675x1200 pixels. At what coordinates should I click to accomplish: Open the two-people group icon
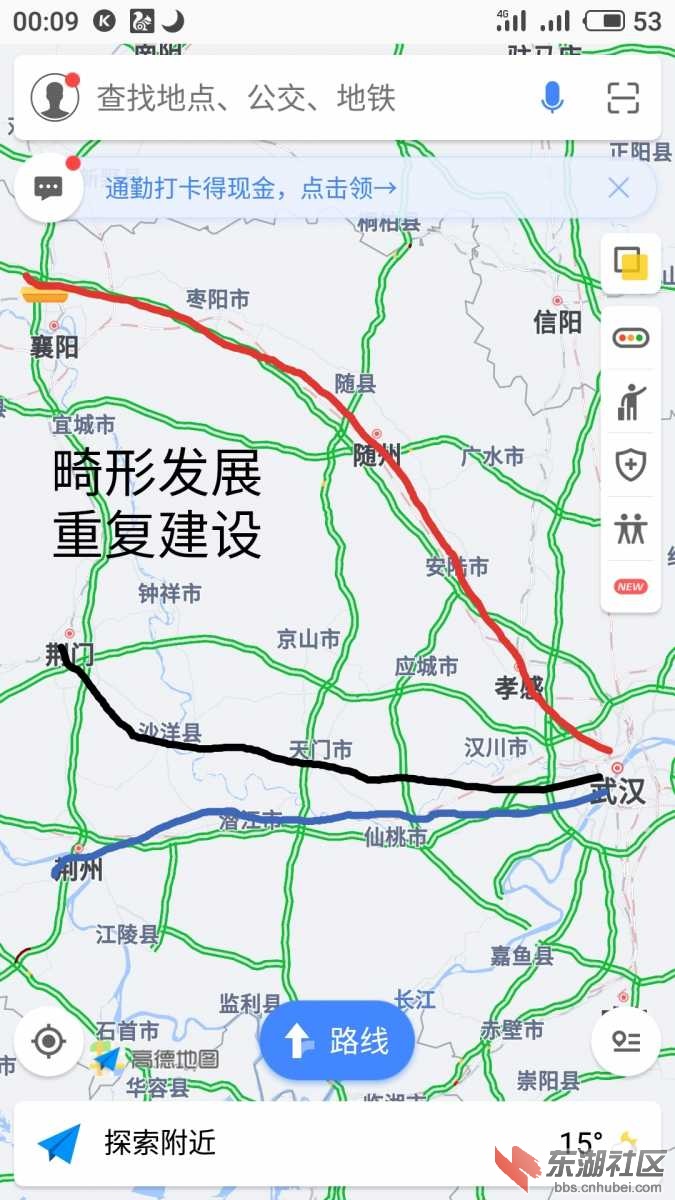pyautogui.click(x=631, y=528)
